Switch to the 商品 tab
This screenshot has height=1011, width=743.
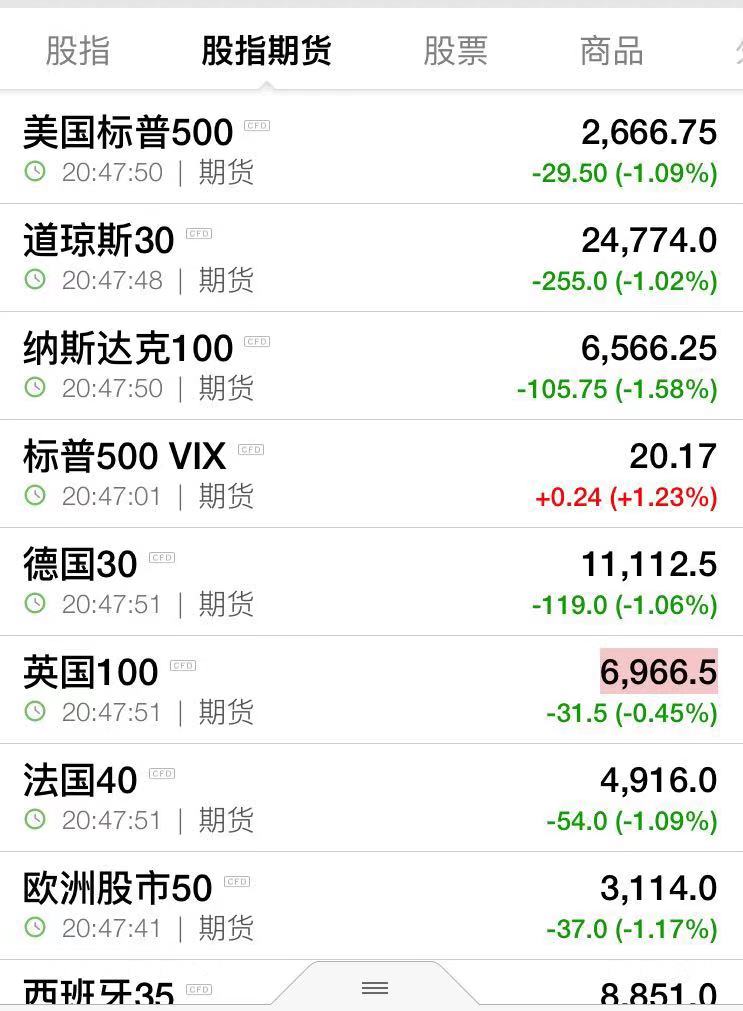(x=611, y=51)
